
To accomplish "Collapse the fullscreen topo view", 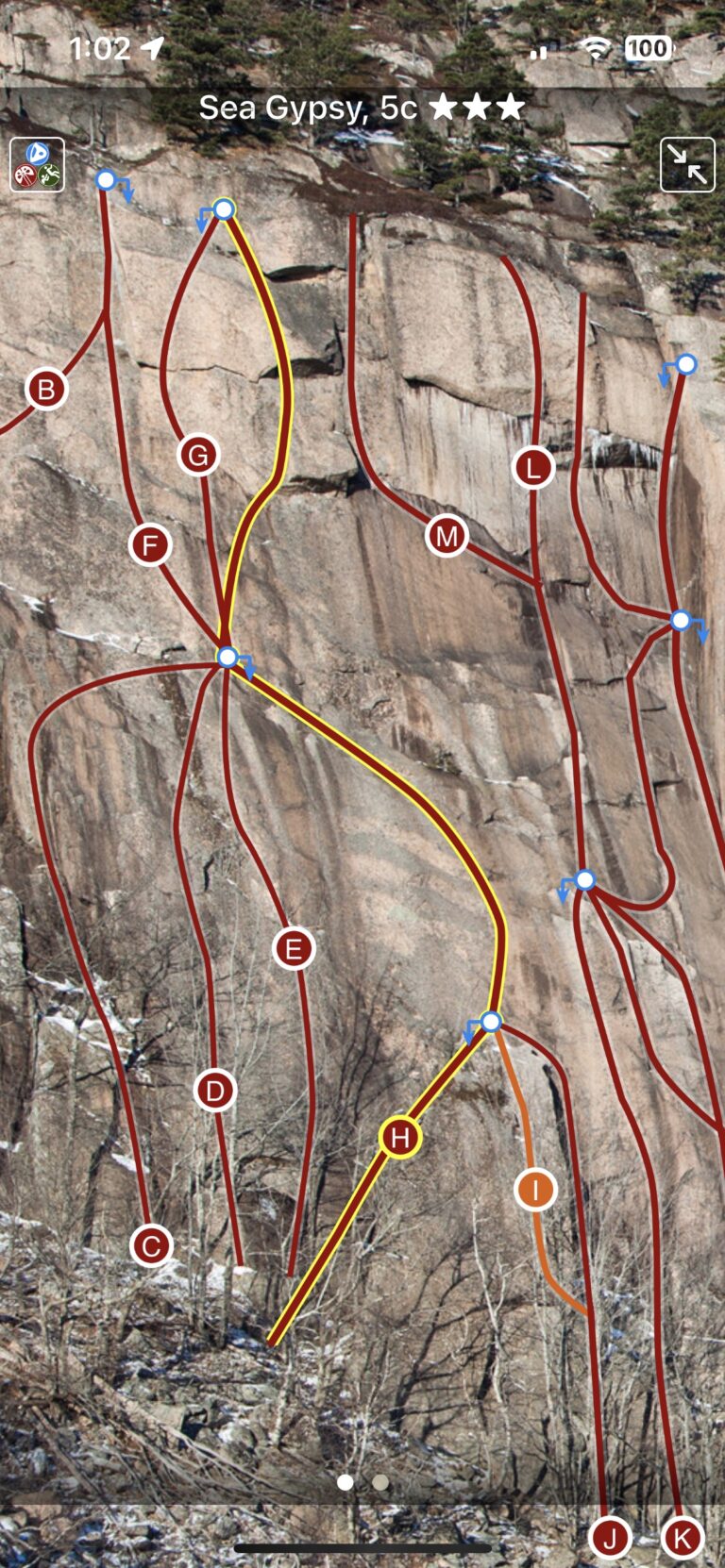I will (687, 164).
